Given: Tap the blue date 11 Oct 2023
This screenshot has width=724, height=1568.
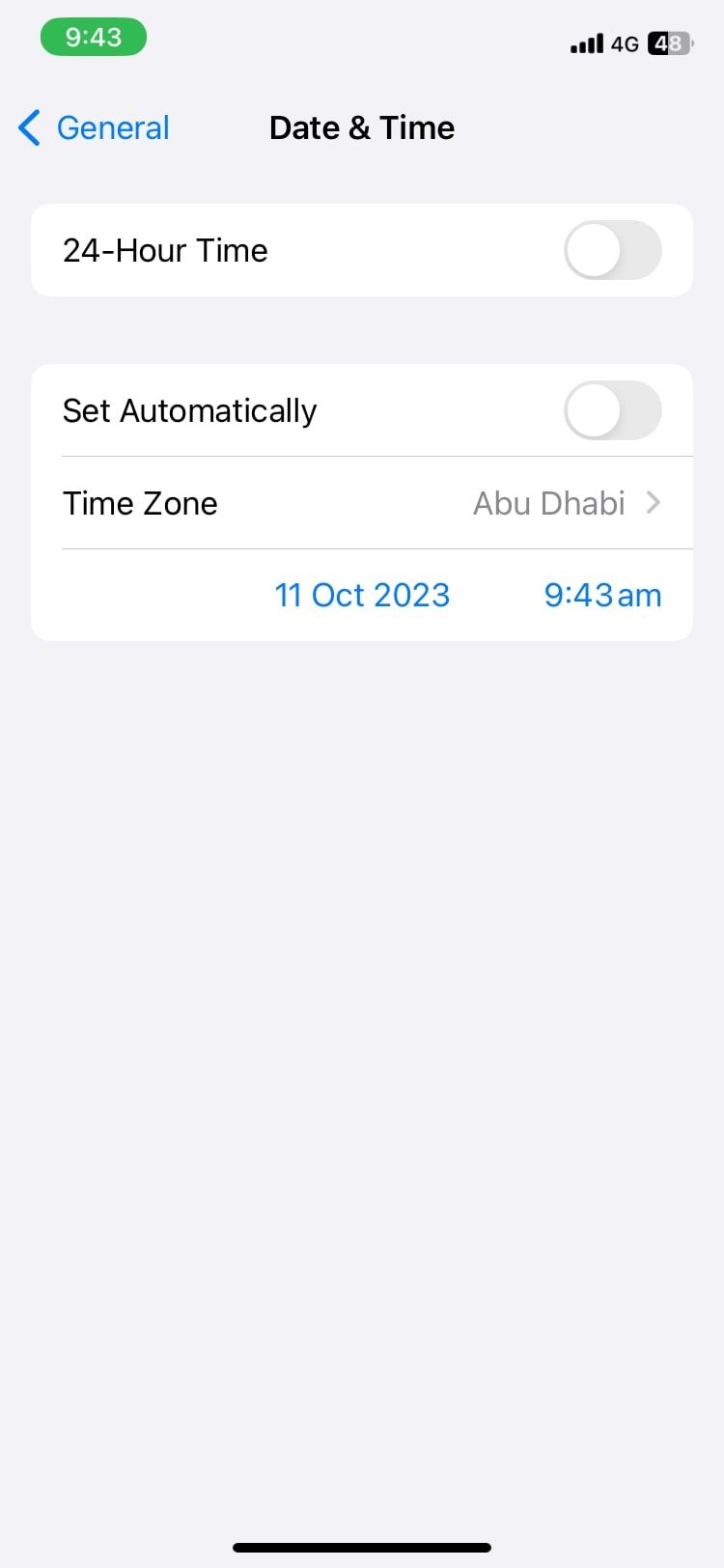Looking at the screenshot, I should coord(362,595).
